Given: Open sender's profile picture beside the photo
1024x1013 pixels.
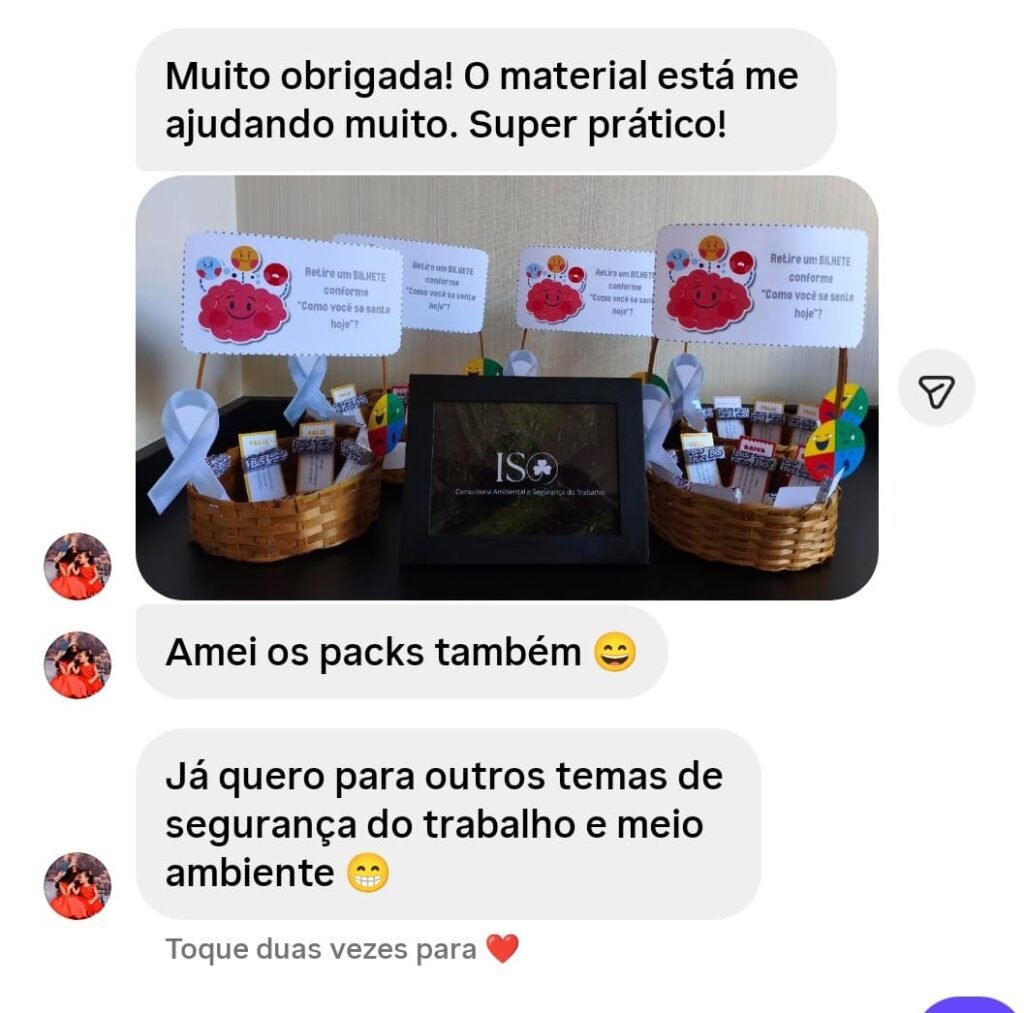Looking at the screenshot, I should point(77,566).
